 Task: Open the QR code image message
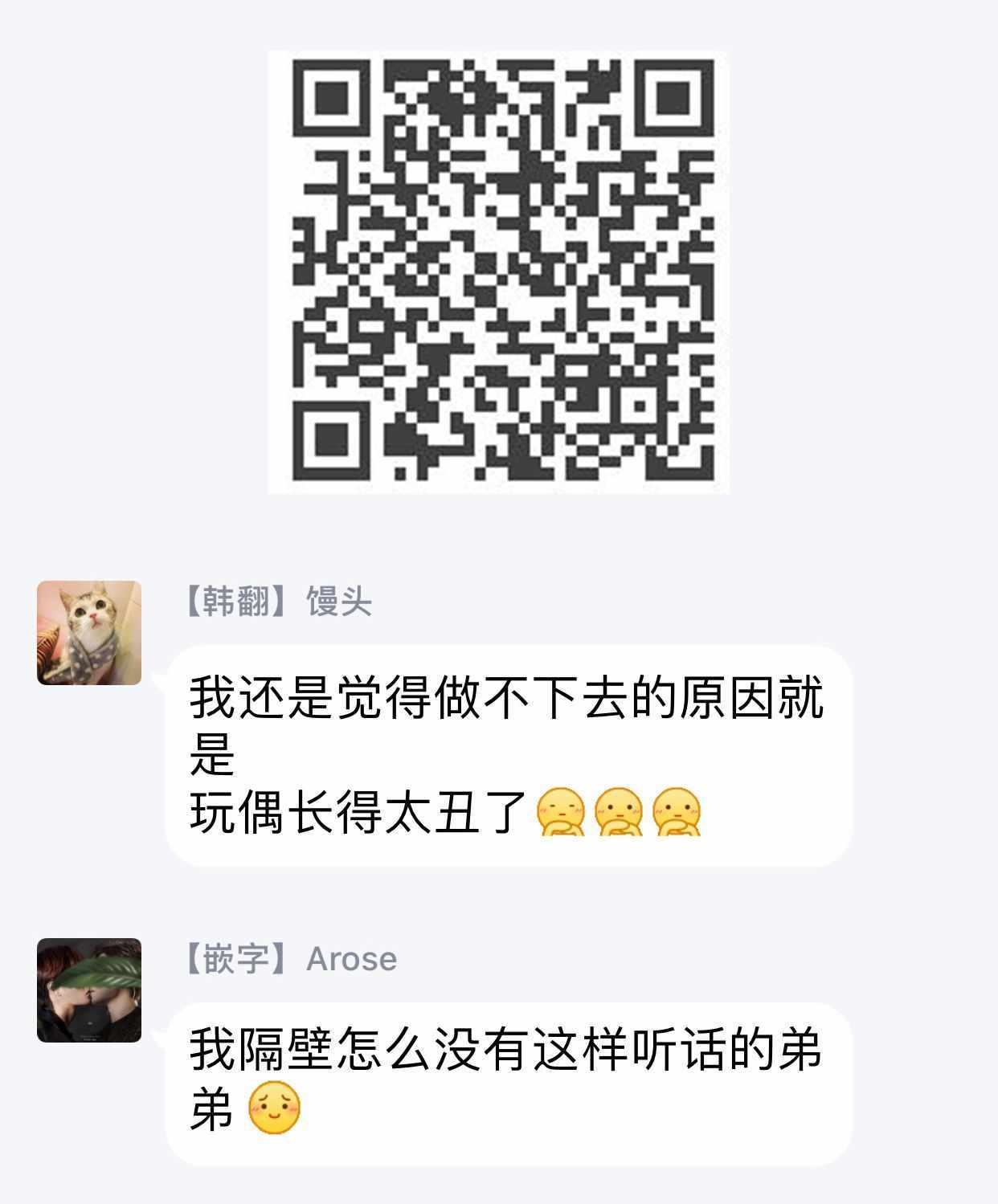coord(498,271)
